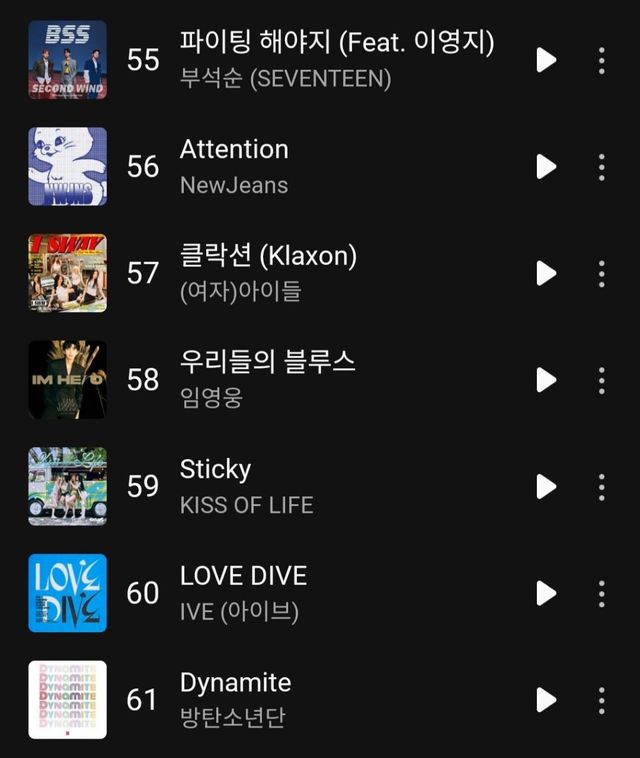Open three-dot menu for 우리들의 블루스
Viewport: 640px width, 758px height.
601,380
